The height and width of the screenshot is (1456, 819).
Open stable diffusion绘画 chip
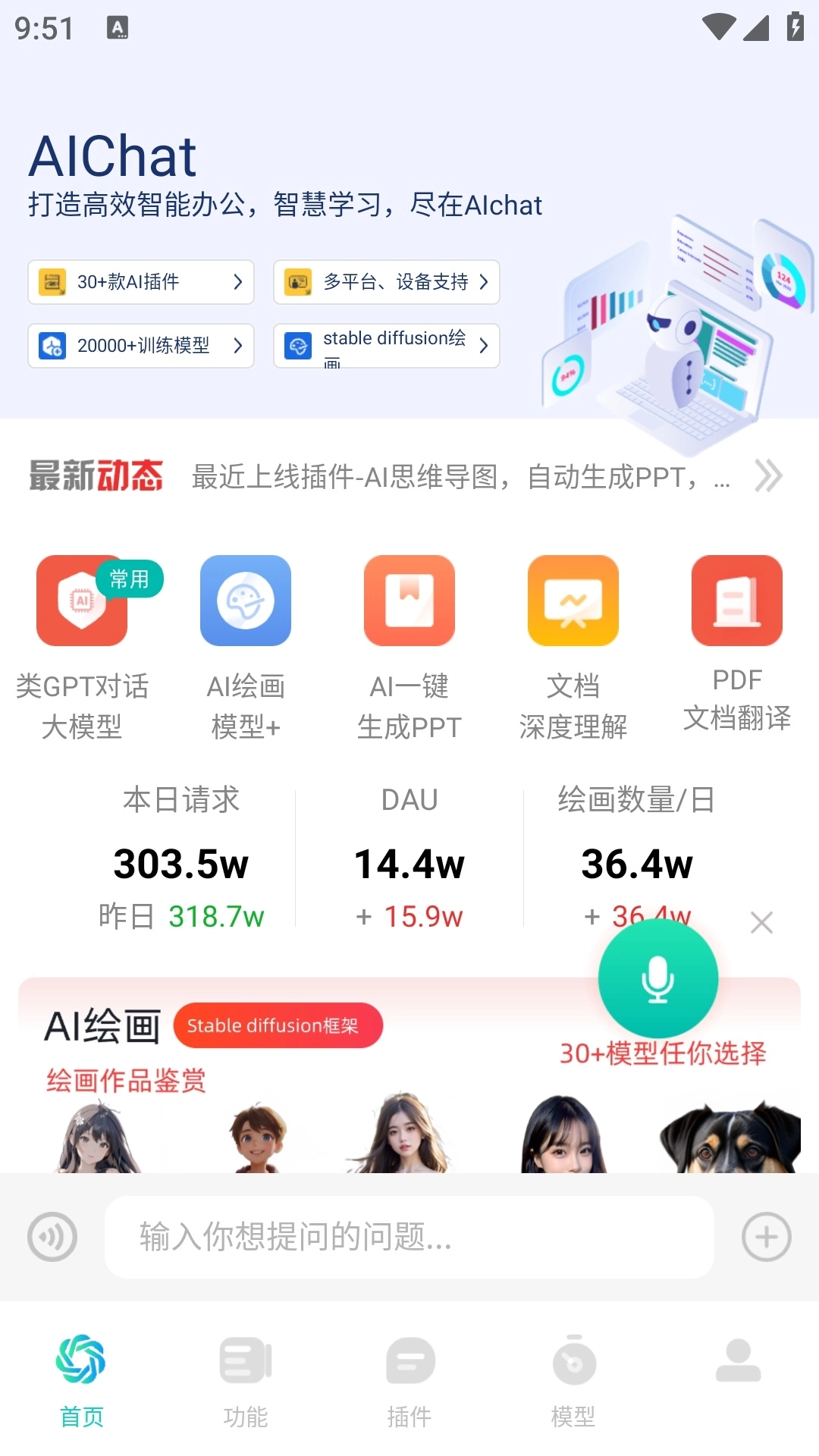click(386, 346)
